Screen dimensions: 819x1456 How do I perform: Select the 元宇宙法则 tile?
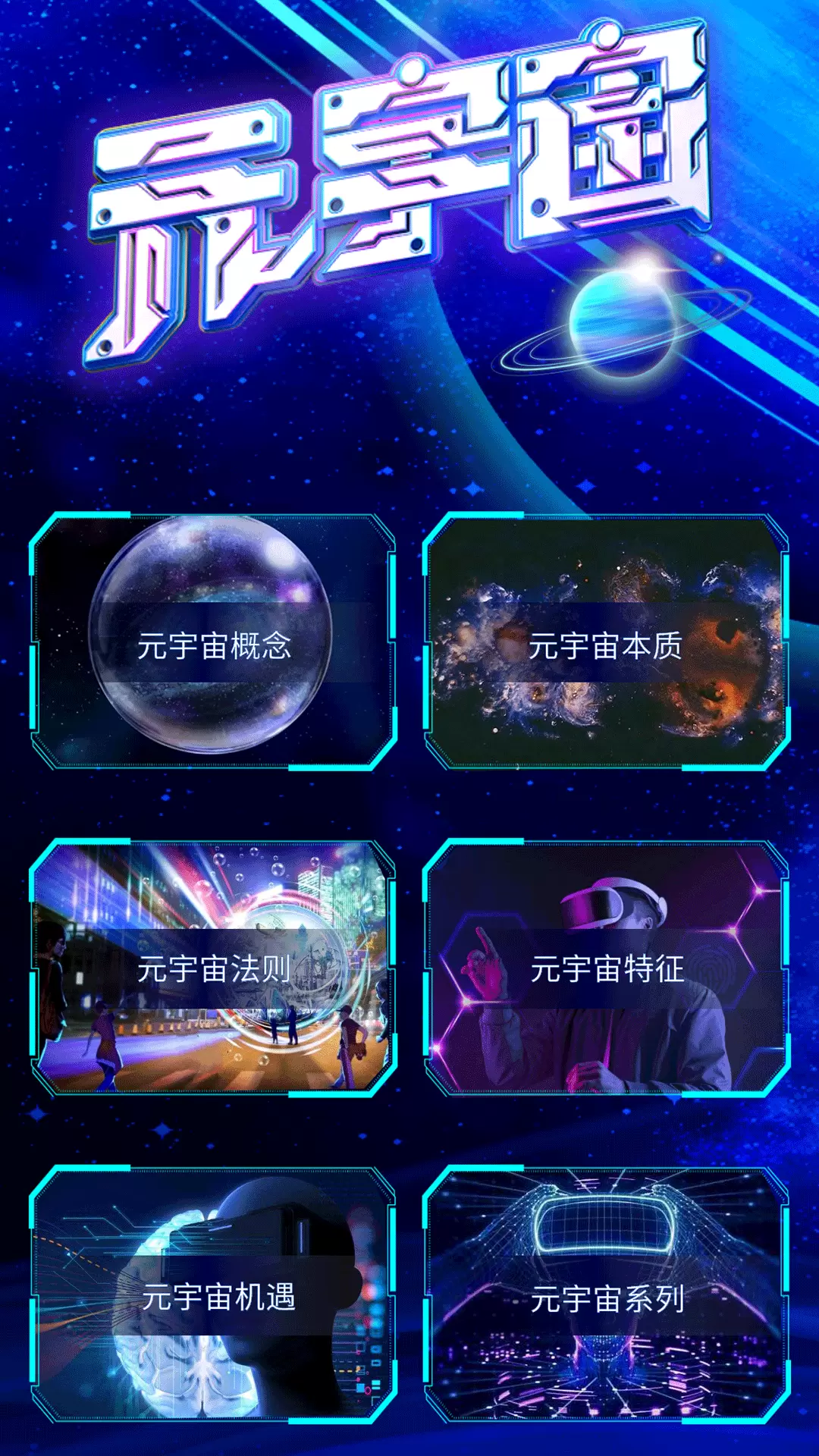[x=213, y=968]
